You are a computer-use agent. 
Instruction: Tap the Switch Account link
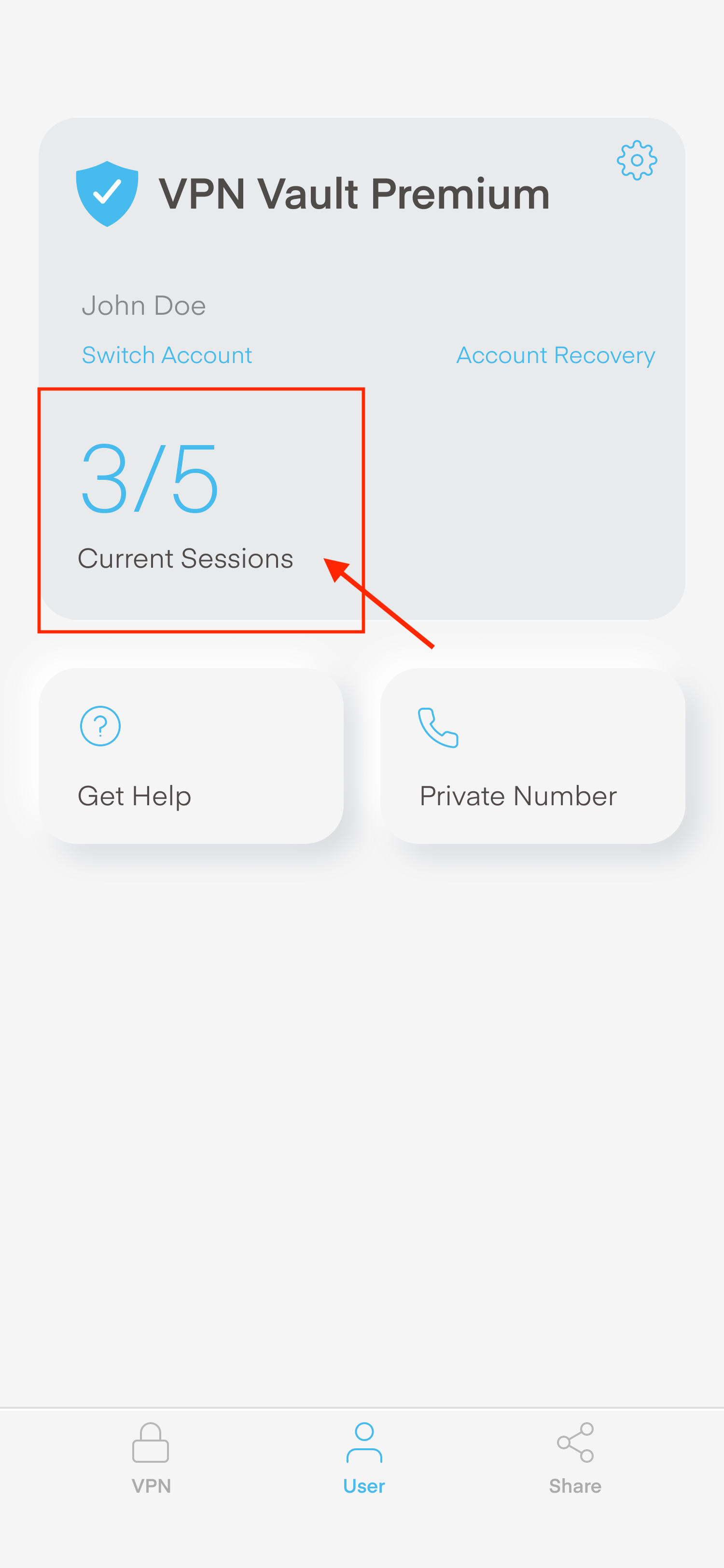pos(167,355)
